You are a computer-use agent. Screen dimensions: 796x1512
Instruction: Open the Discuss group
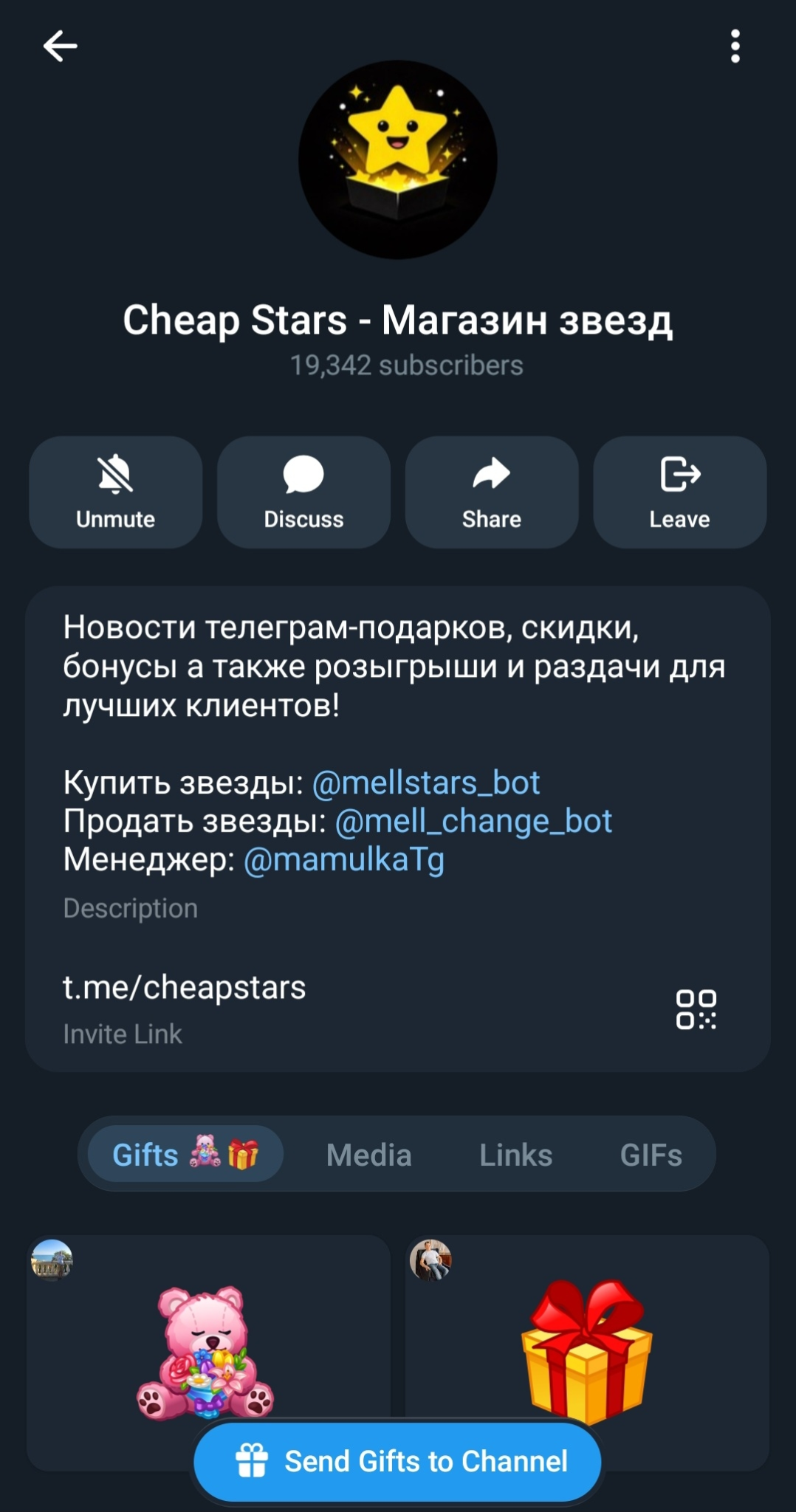click(x=303, y=492)
